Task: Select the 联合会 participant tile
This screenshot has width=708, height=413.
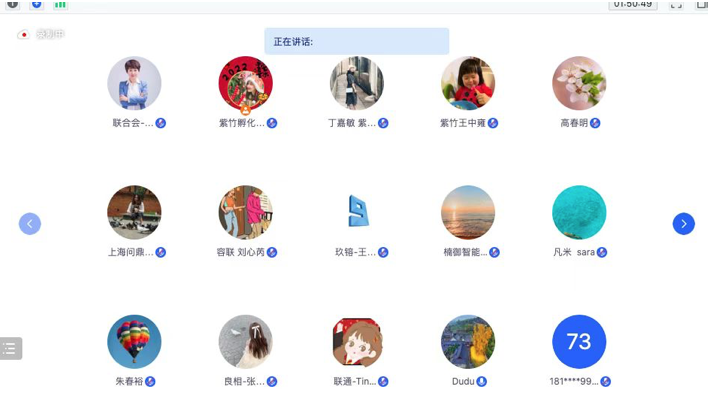Action: 135,84
